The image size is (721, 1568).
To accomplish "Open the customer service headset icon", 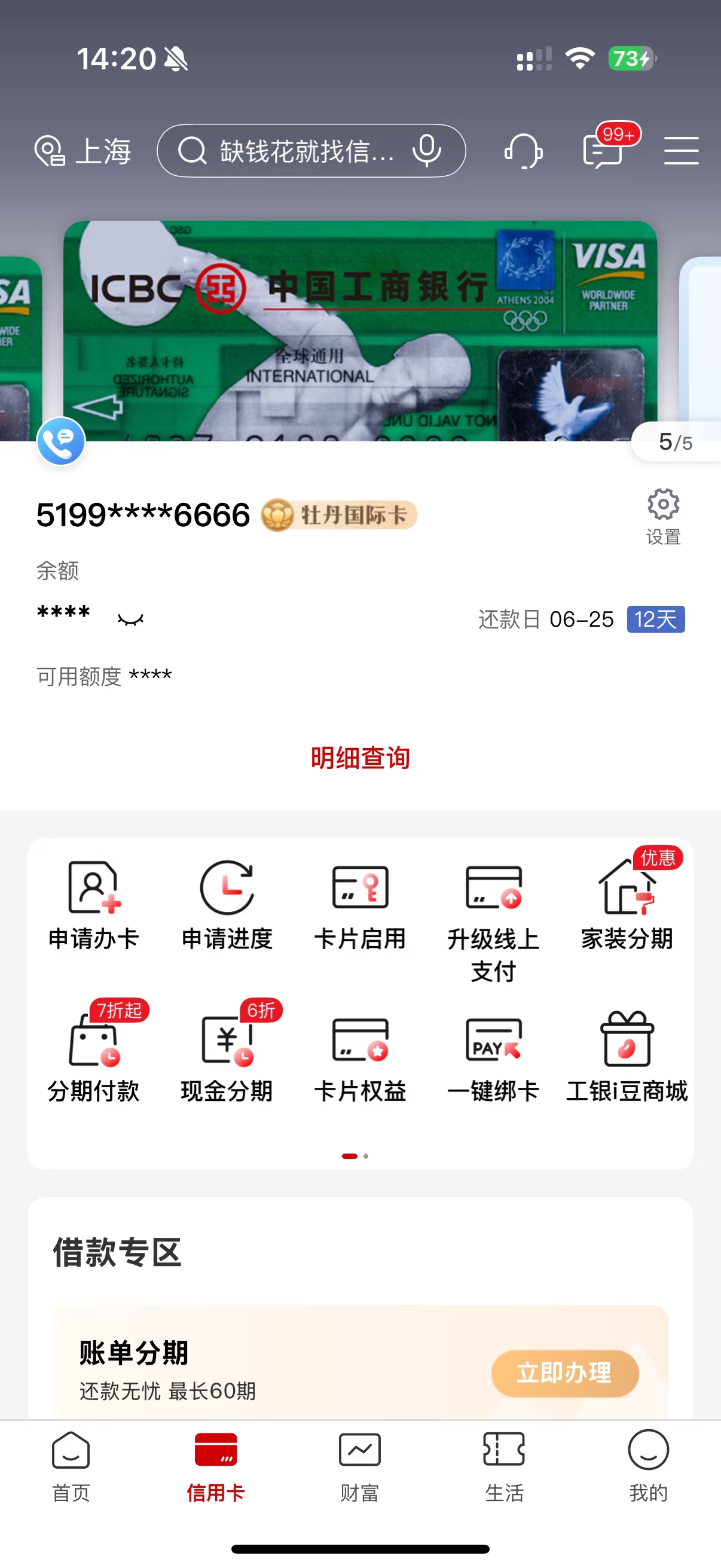I will (x=524, y=150).
